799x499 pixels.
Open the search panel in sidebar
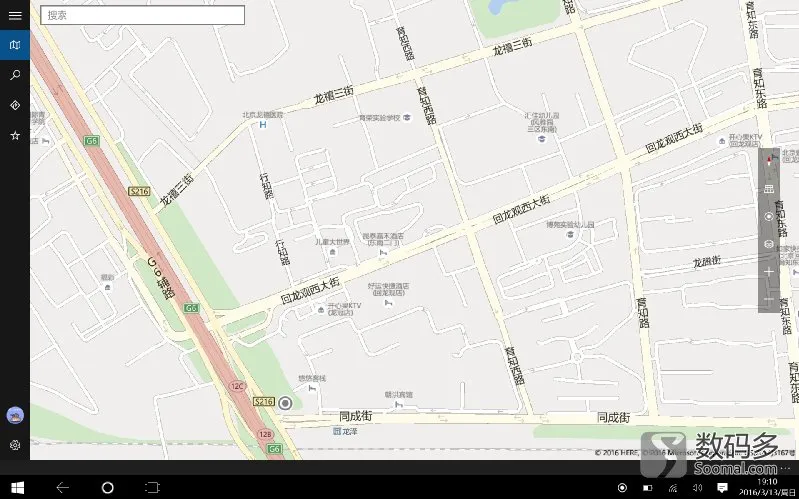tap(14, 75)
